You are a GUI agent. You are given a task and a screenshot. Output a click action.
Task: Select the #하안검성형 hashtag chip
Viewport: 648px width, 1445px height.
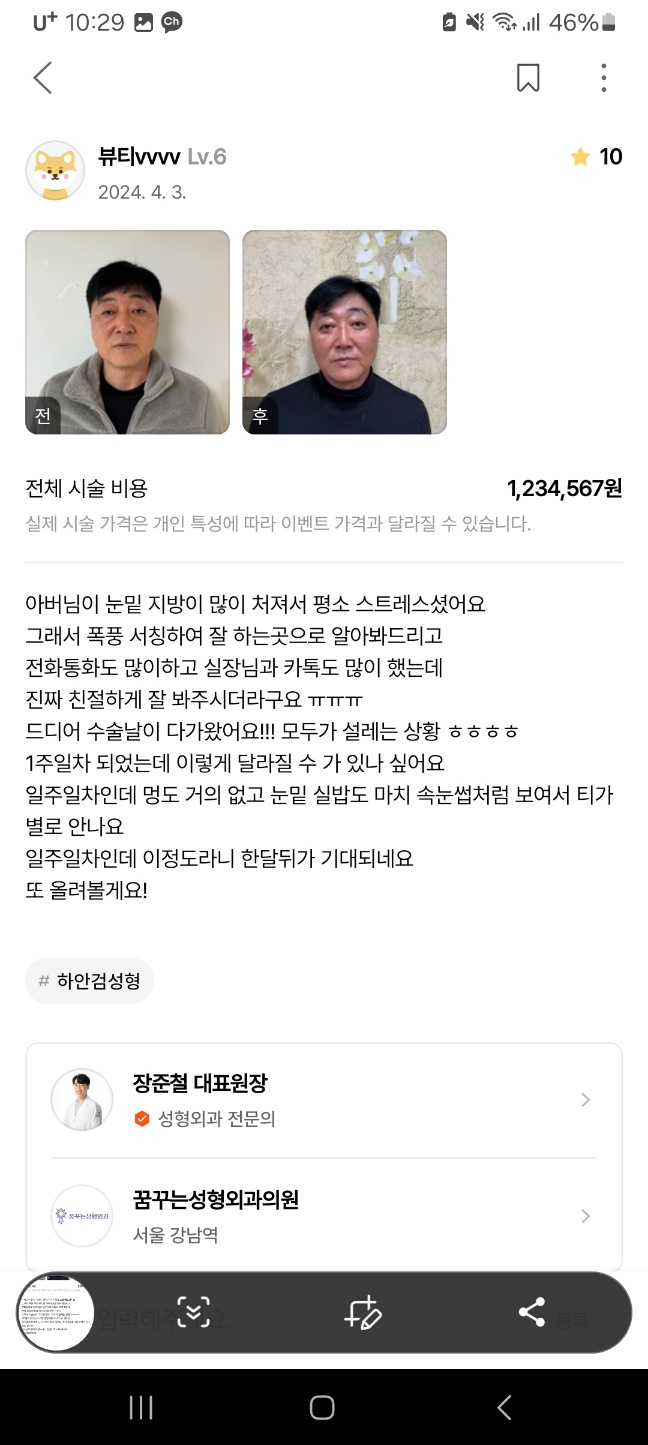point(89,981)
